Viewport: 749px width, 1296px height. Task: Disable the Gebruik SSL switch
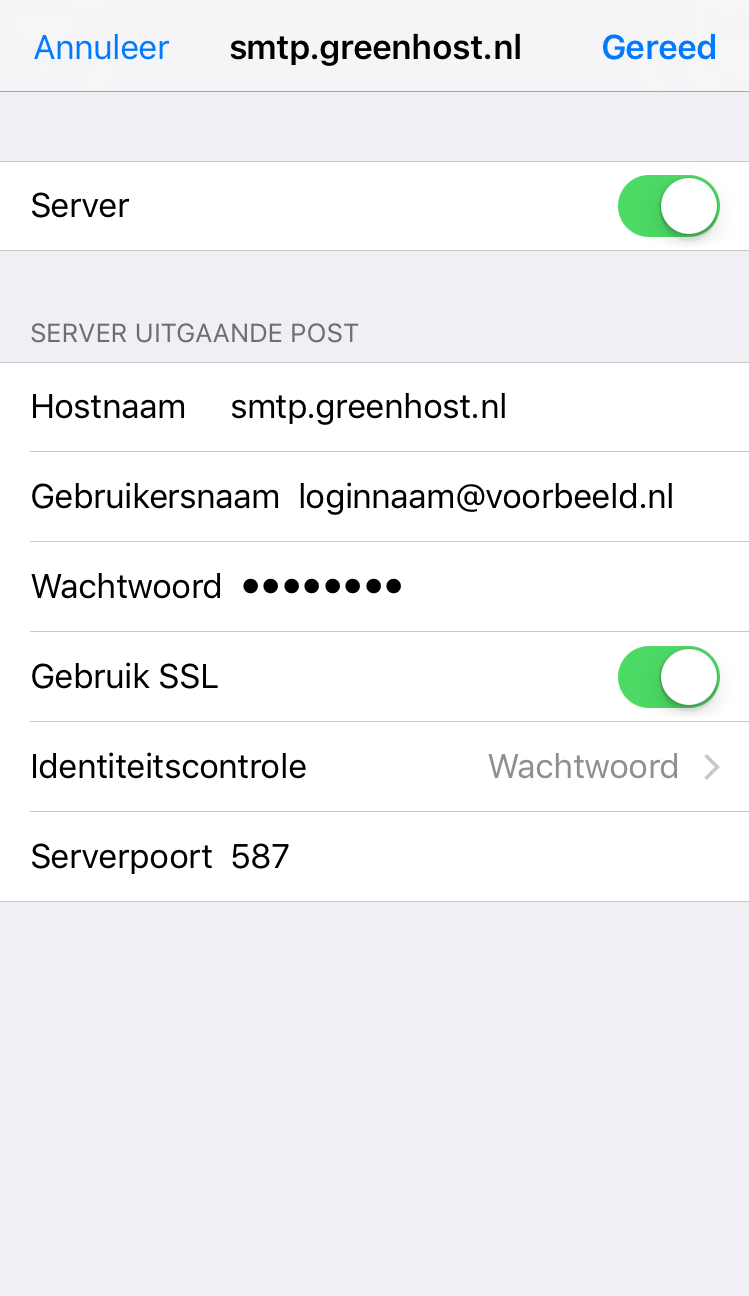pyautogui.click(x=668, y=677)
